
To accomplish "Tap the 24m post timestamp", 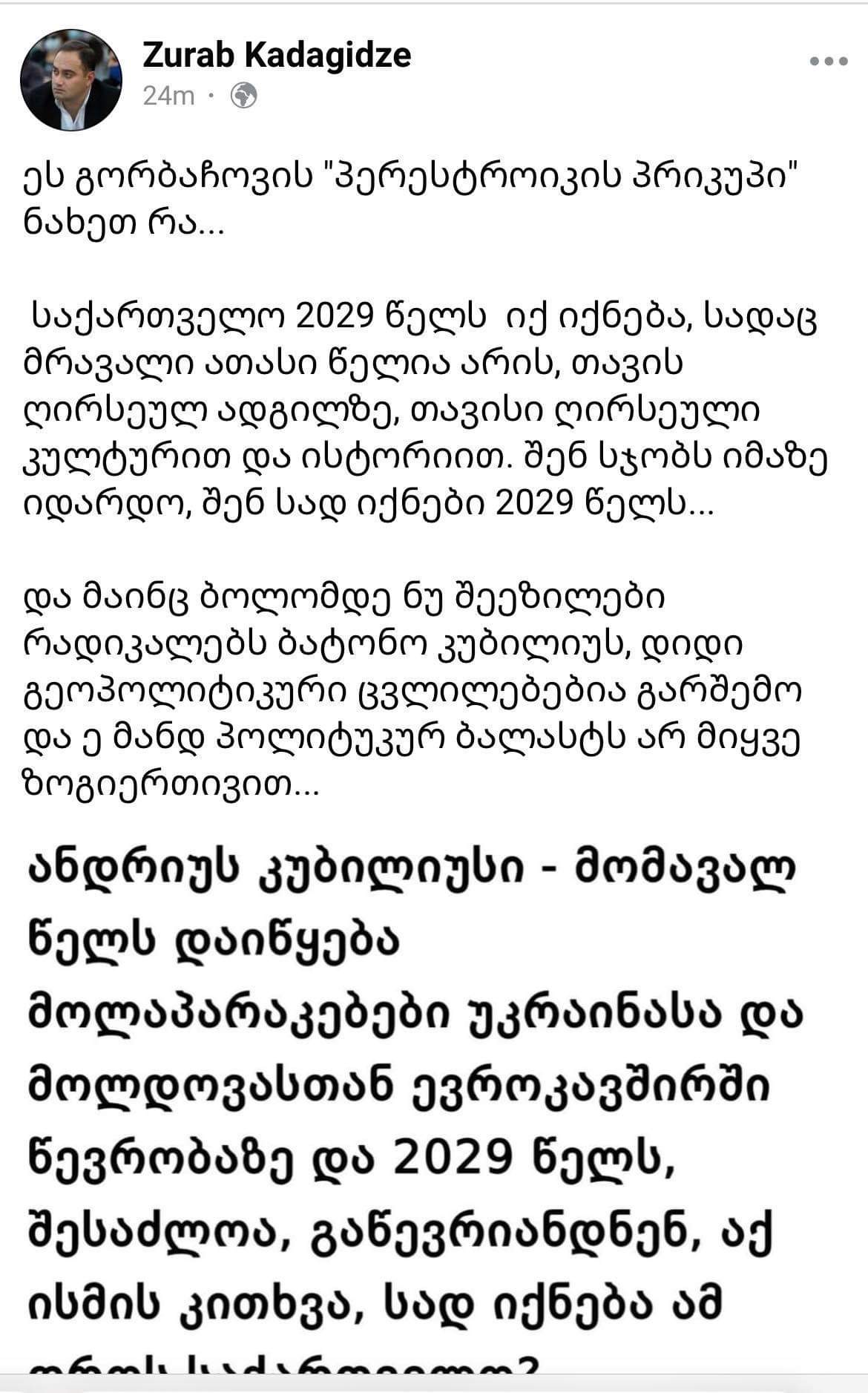I will tap(169, 96).
